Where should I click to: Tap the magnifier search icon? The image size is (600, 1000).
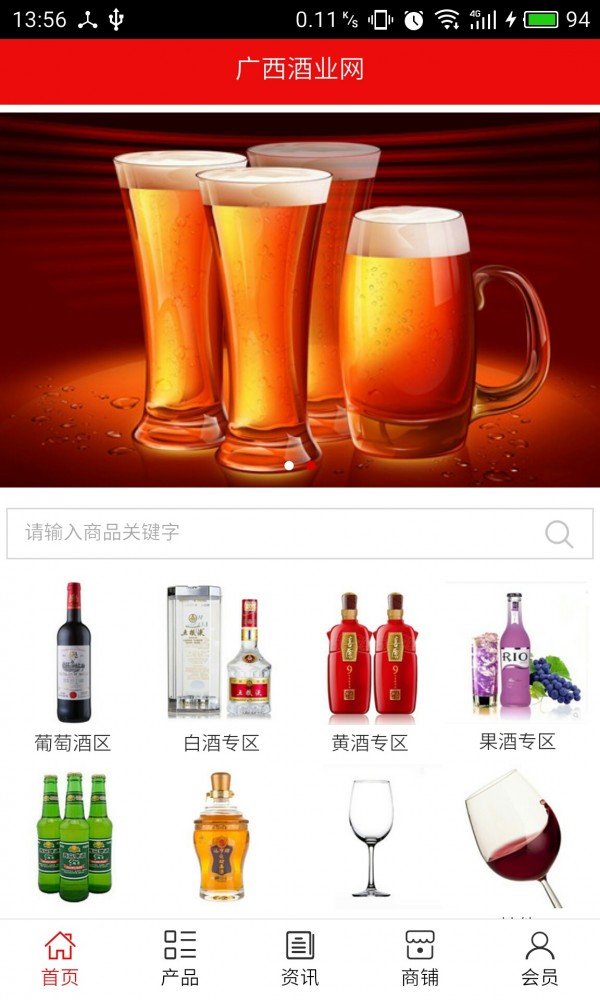click(559, 534)
